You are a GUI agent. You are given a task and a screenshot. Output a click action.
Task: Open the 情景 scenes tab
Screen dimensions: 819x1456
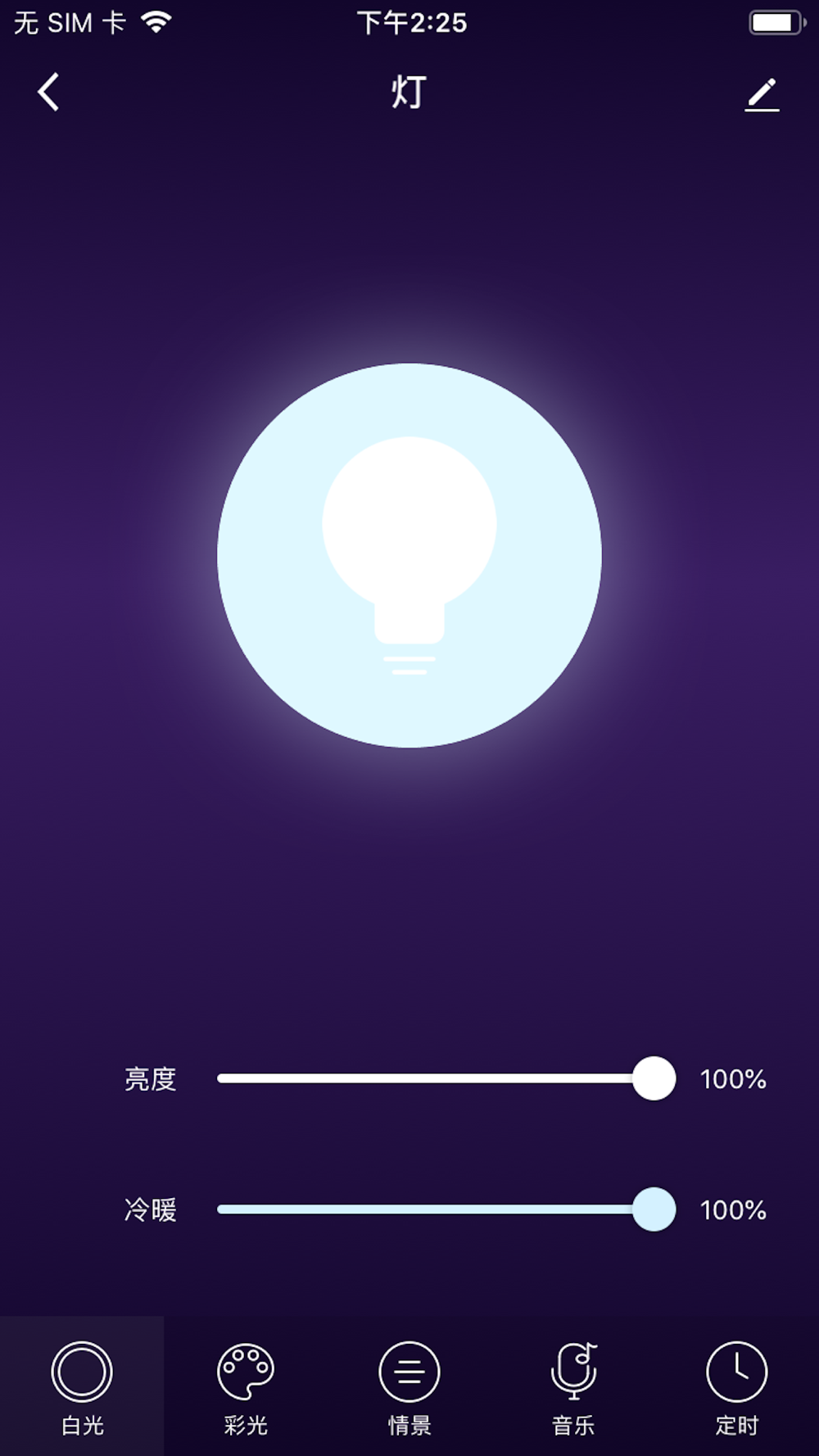[409, 1386]
